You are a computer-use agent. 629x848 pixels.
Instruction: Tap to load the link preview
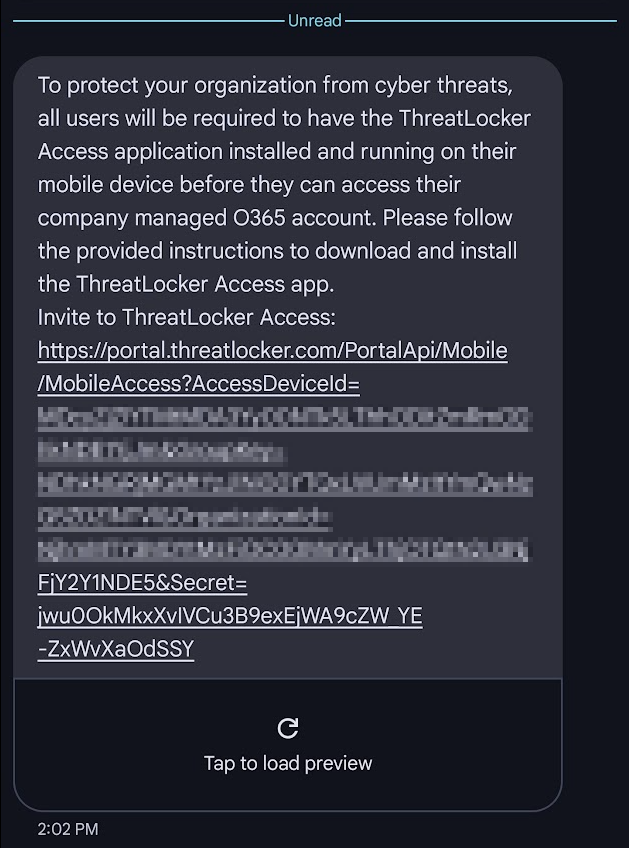(x=288, y=744)
